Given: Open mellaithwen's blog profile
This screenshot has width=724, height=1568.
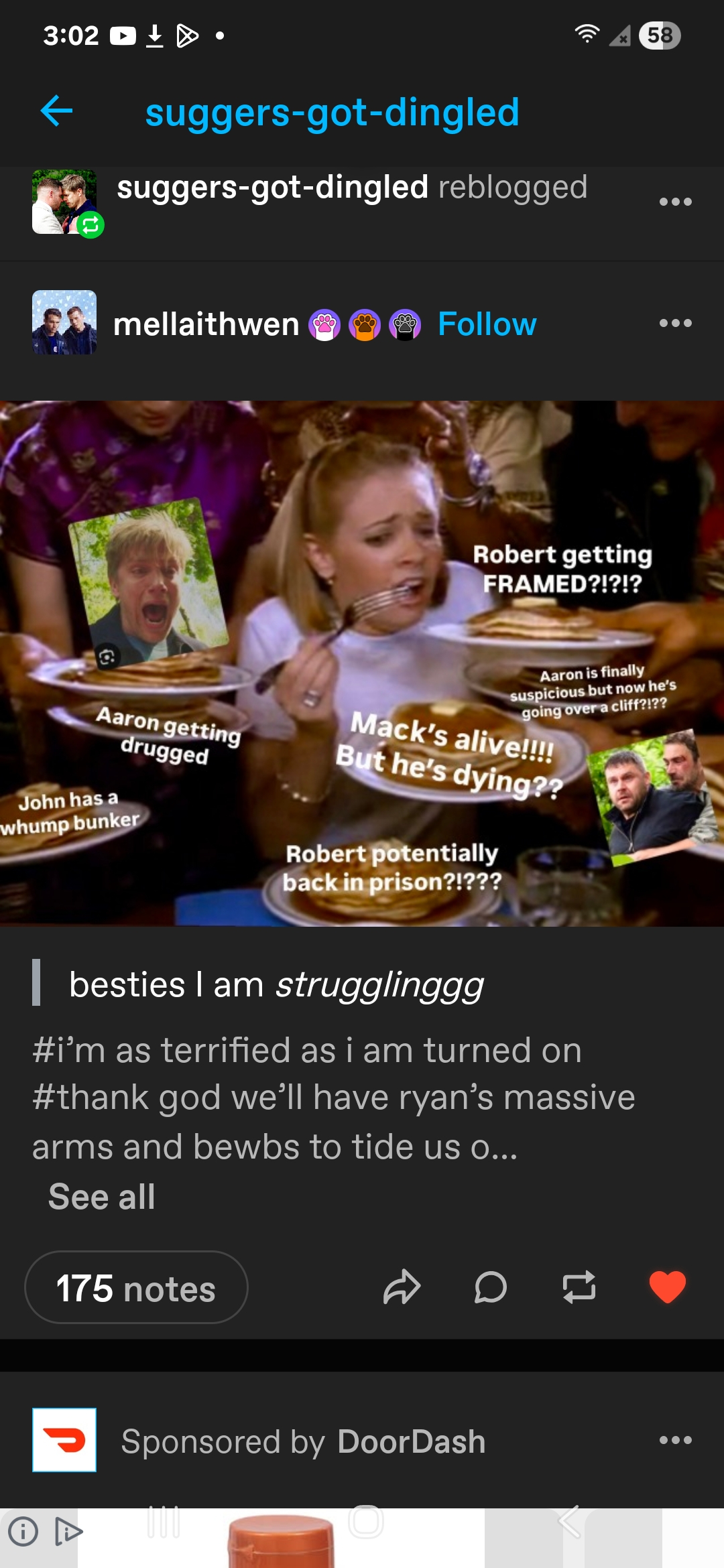Looking at the screenshot, I should pyautogui.click(x=206, y=324).
